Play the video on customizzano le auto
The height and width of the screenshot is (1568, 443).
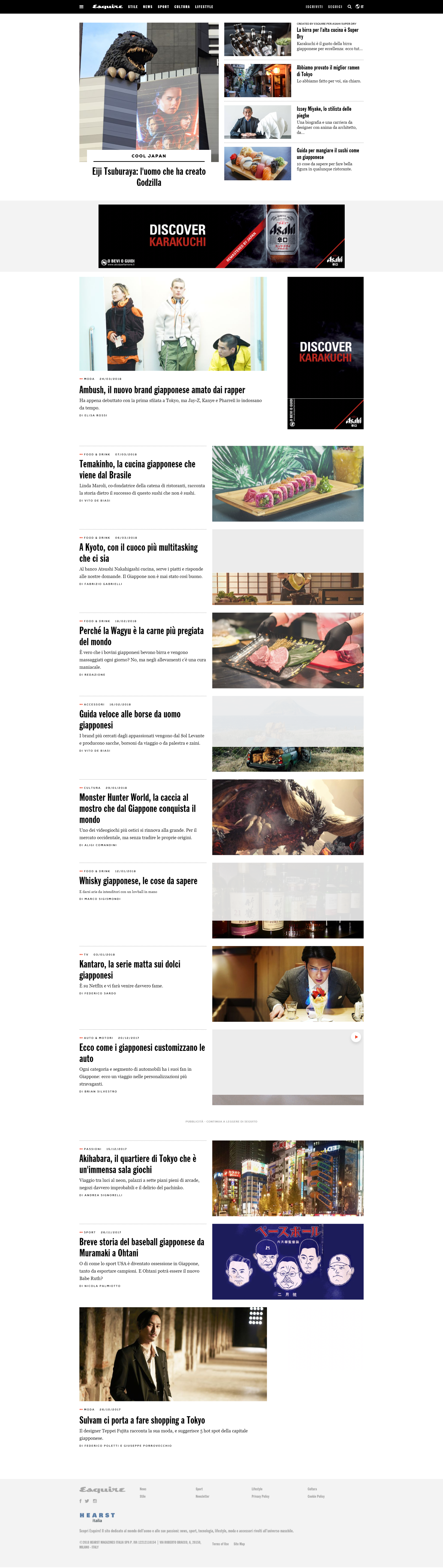[356, 1037]
